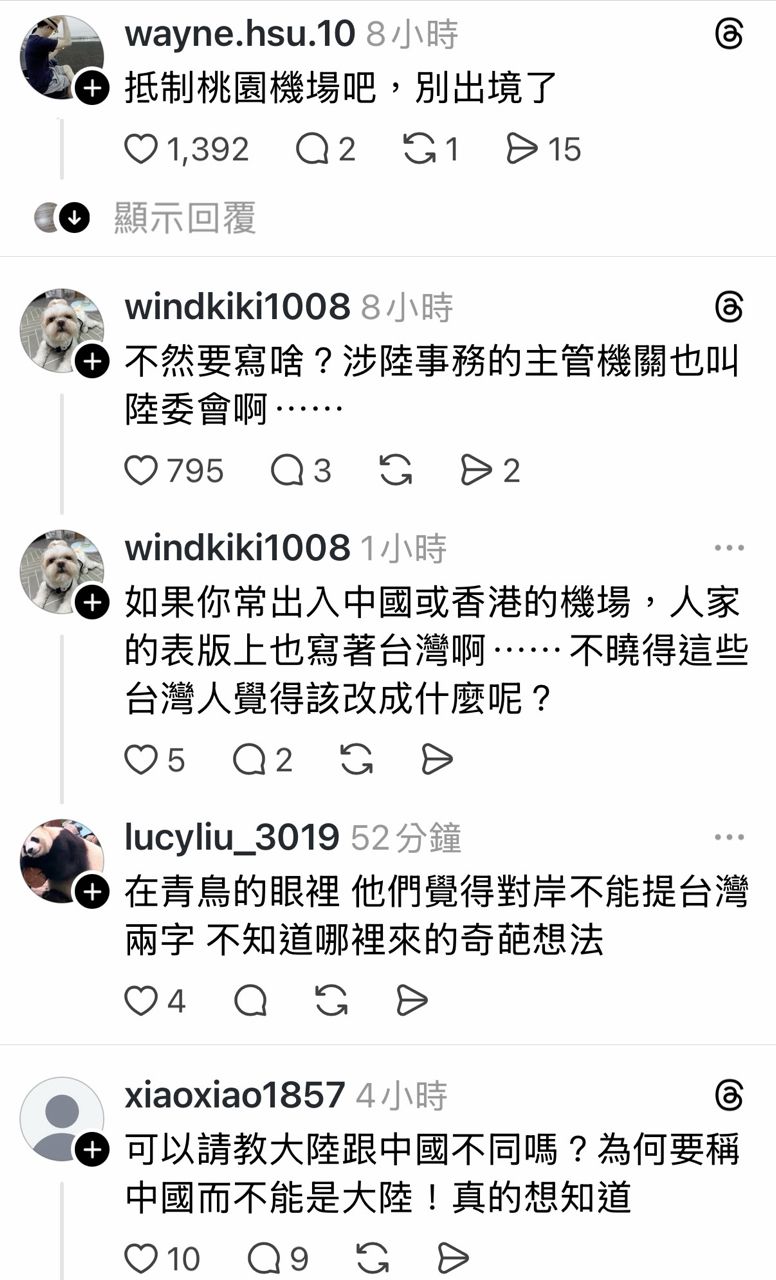Share xiaoxiao1857's comment
The height and width of the screenshot is (1280, 776).
tap(453, 1258)
